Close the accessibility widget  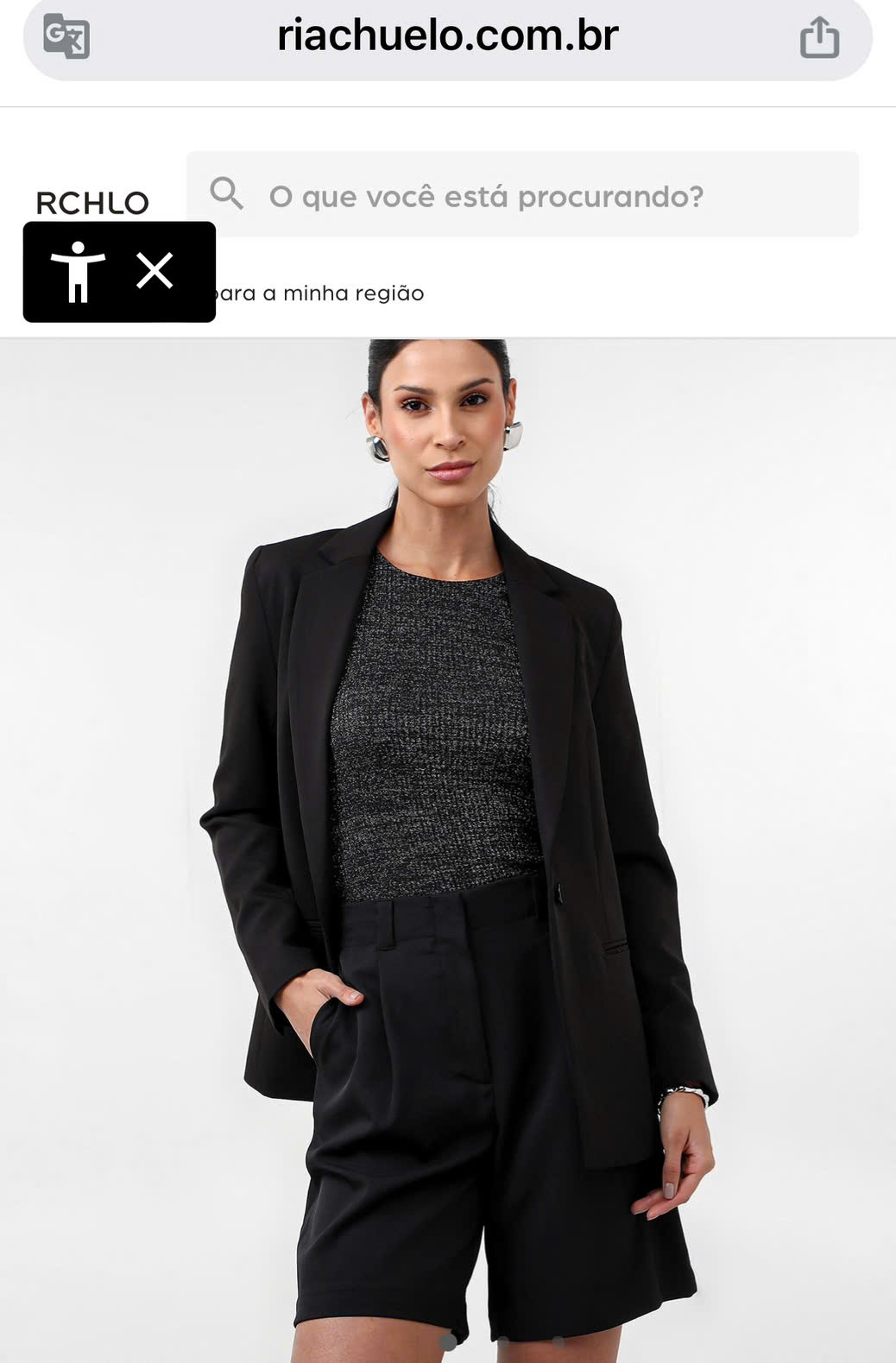[155, 271]
